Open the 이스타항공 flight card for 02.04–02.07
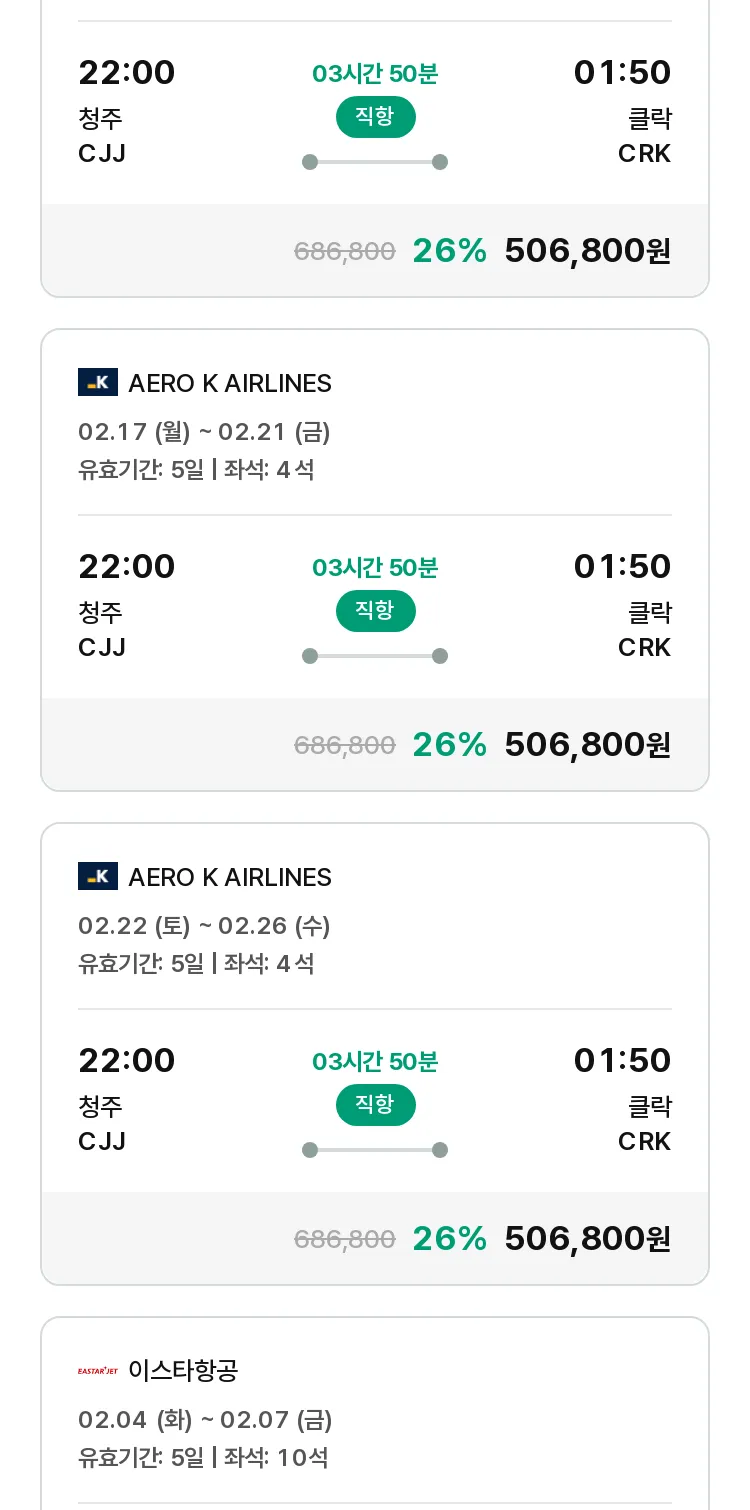This screenshot has height=1510, width=750. 375,1413
